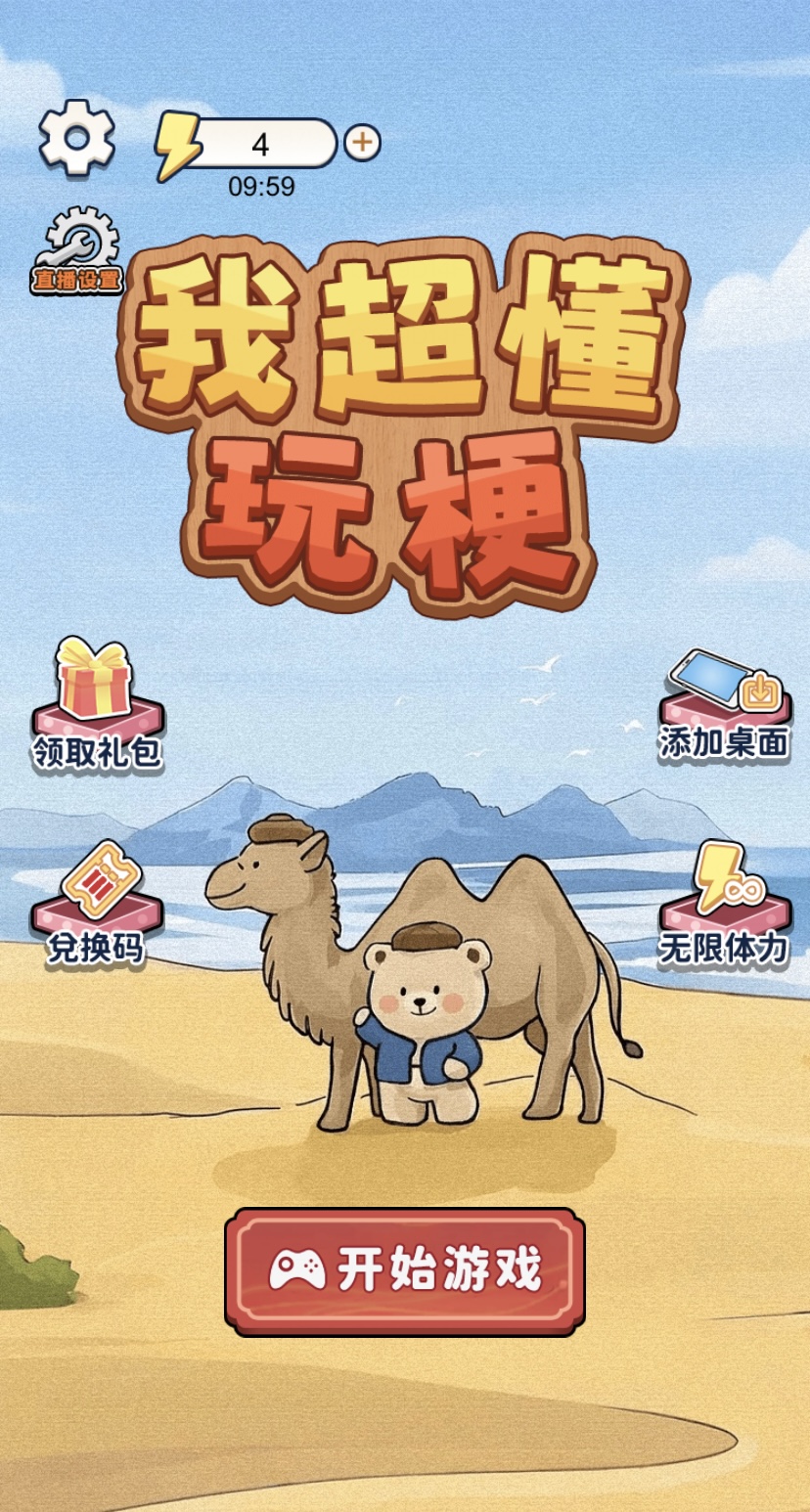Open 直播设置 live stream settings
This screenshot has height=1512, width=810.
(x=76, y=251)
